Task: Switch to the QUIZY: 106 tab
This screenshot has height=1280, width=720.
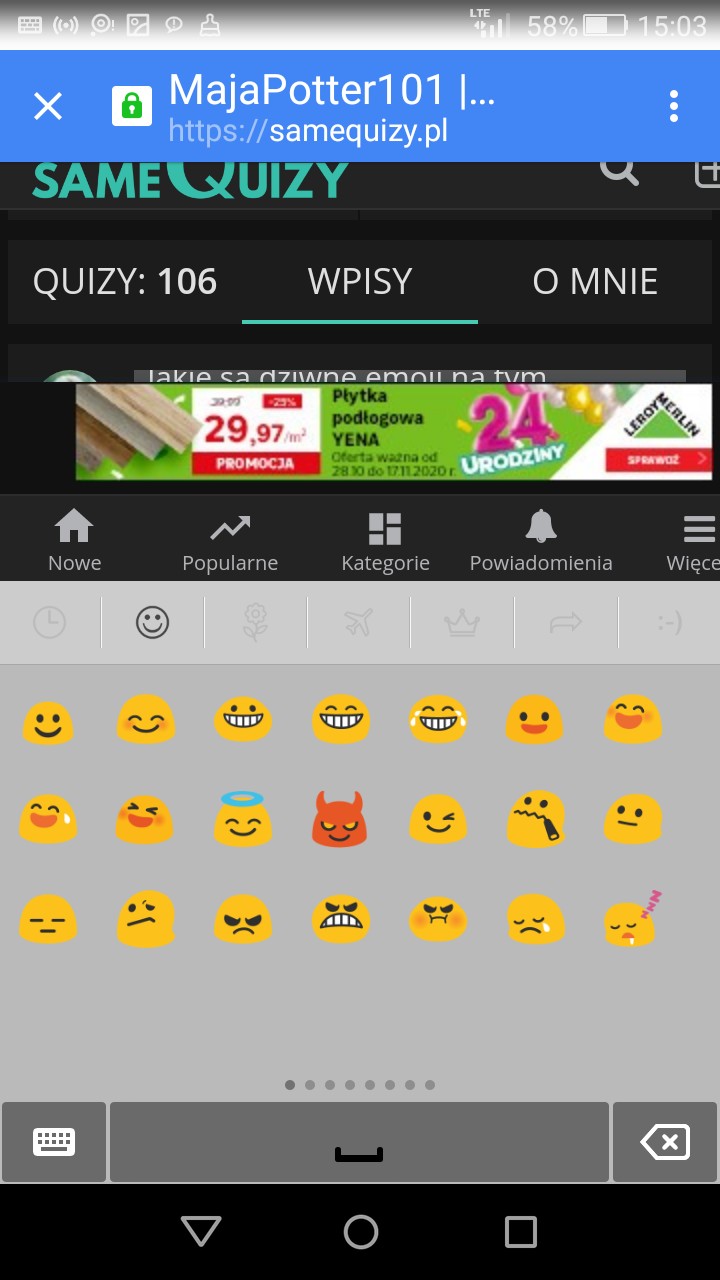Action: pos(125,282)
